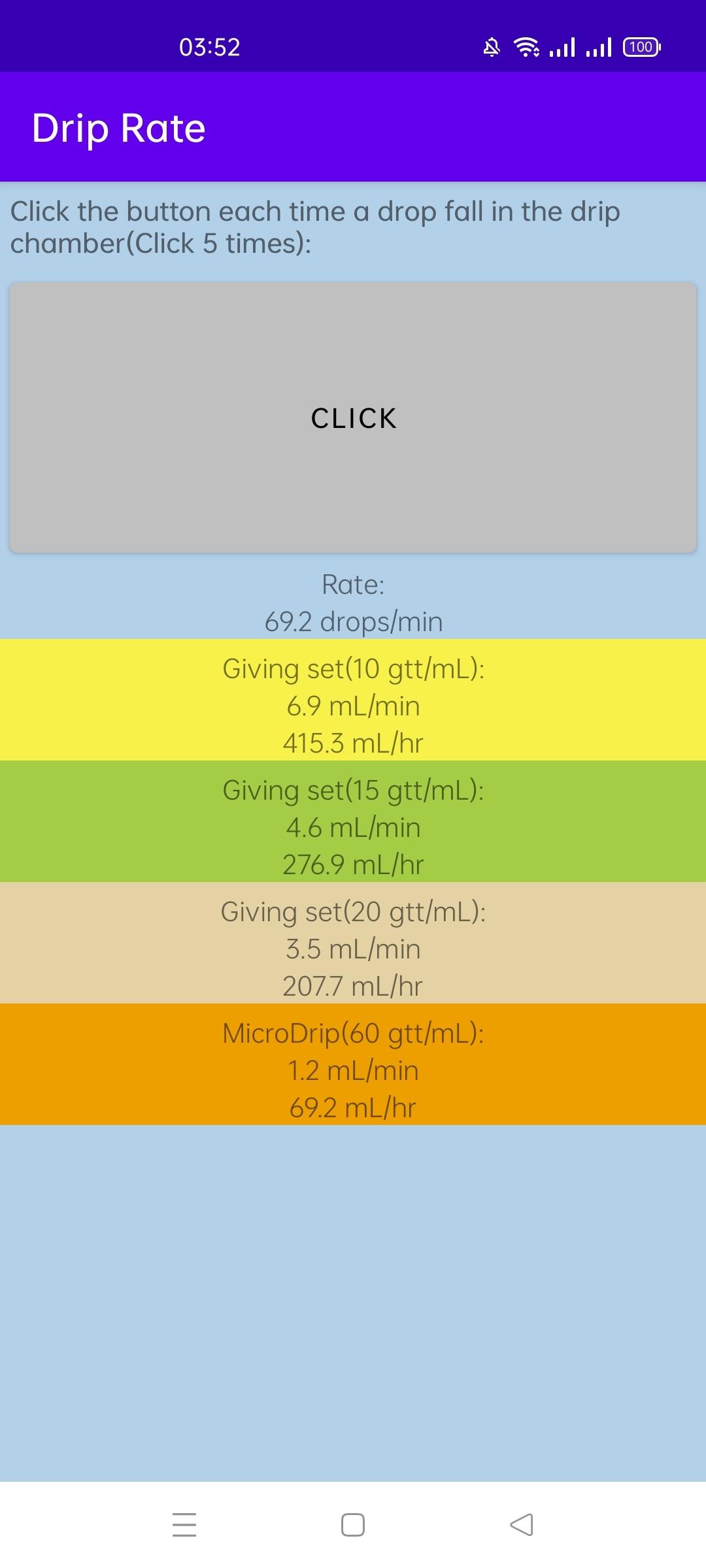Tap the large CLICK button

[353, 417]
